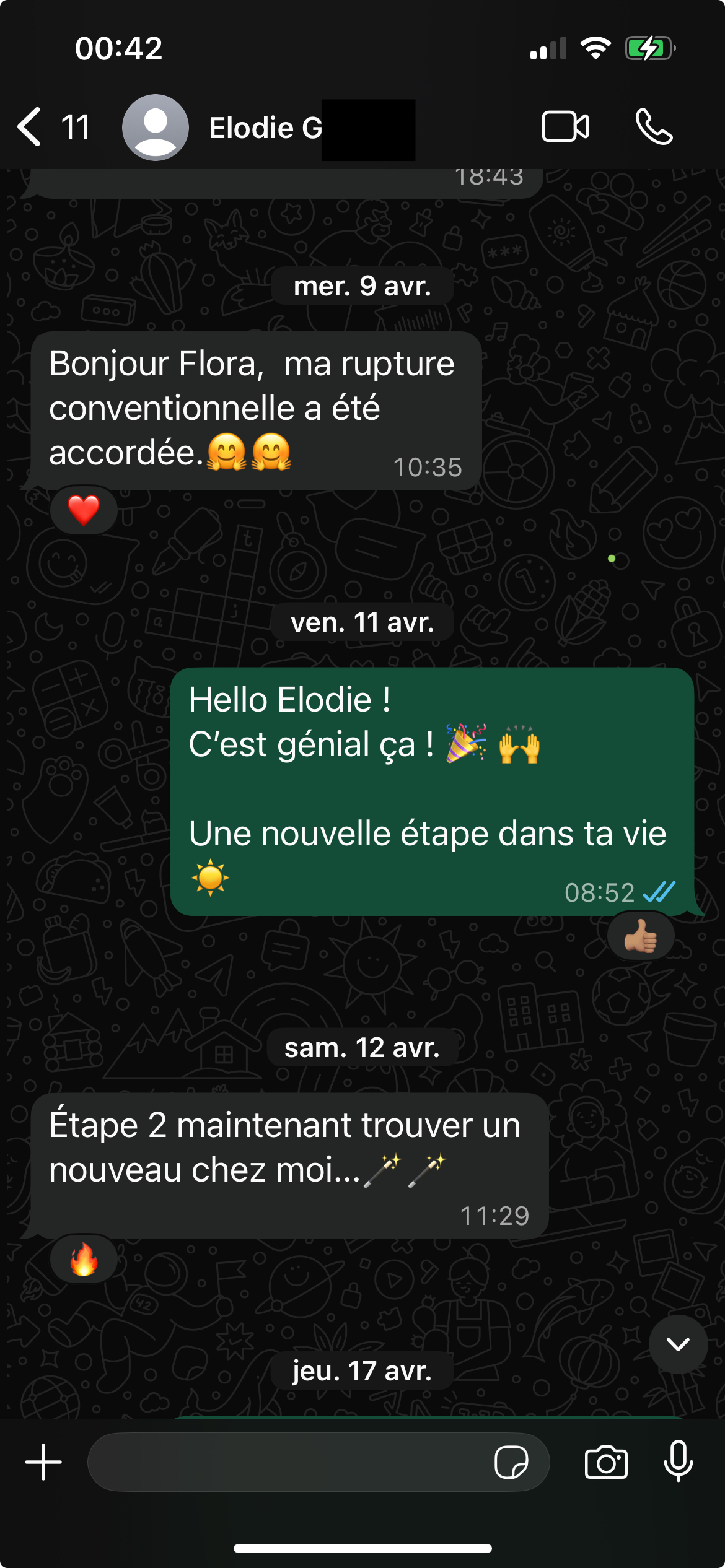Viewport: 725px width, 1568px height.
Task: Open Elodie's contact info
Action: point(265,128)
